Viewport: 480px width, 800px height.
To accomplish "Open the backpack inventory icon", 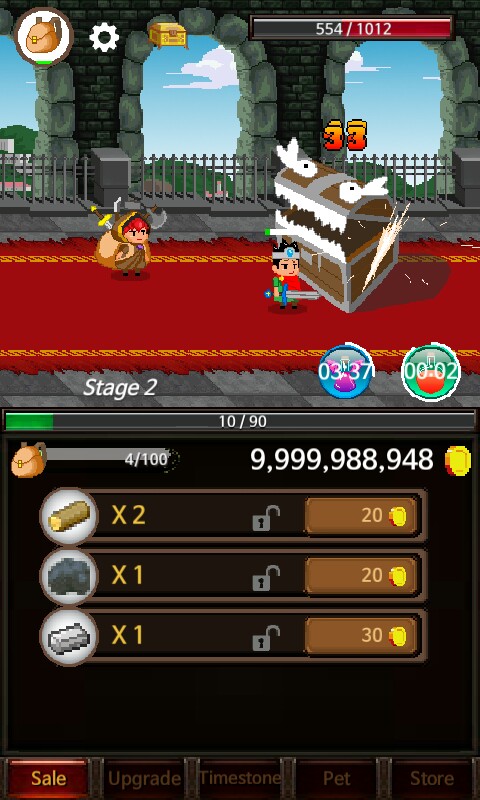I will tap(44, 37).
